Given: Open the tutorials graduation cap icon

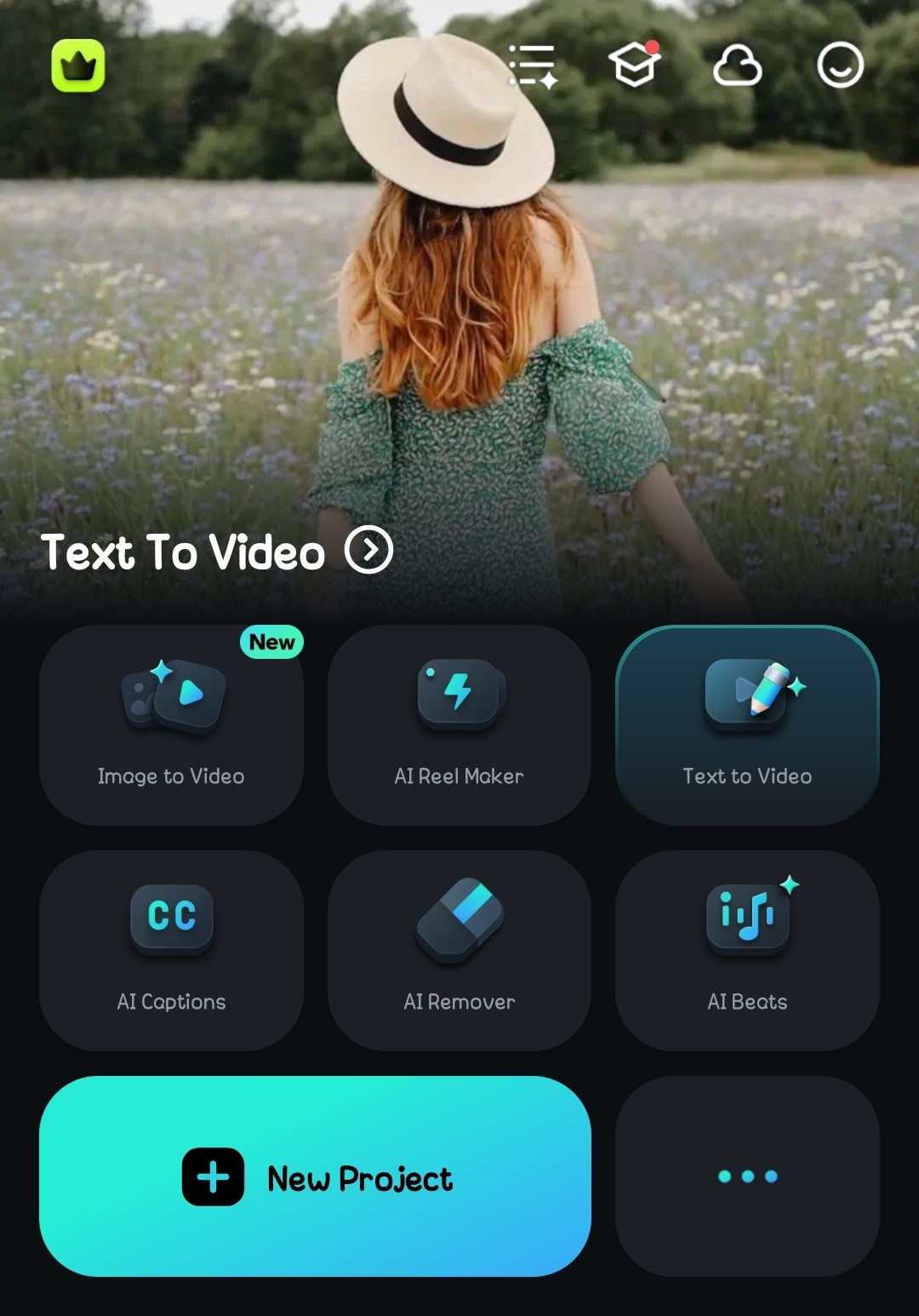Looking at the screenshot, I should (x=635, y=65).
